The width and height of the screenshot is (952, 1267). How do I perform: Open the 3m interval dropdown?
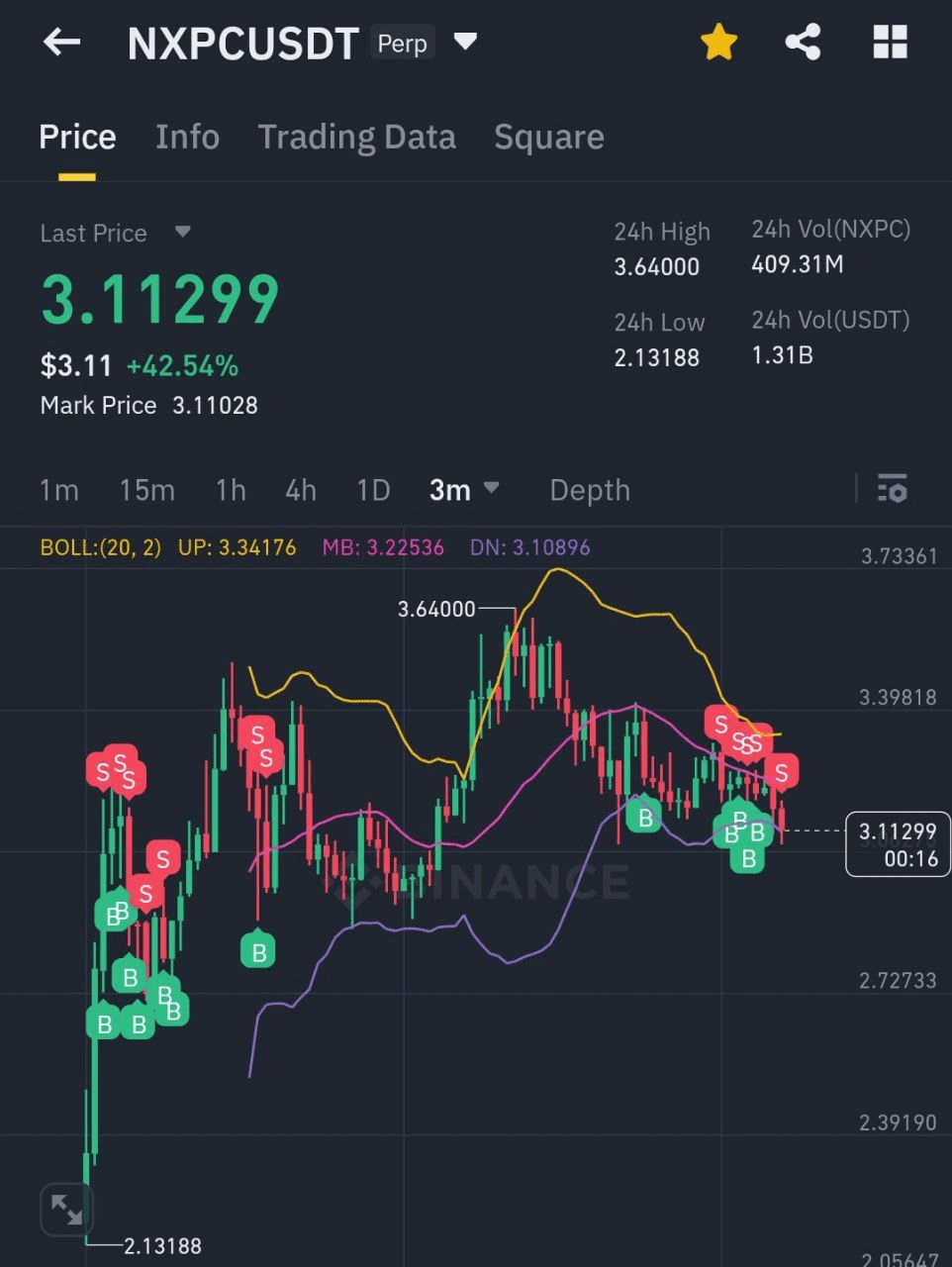464,490
